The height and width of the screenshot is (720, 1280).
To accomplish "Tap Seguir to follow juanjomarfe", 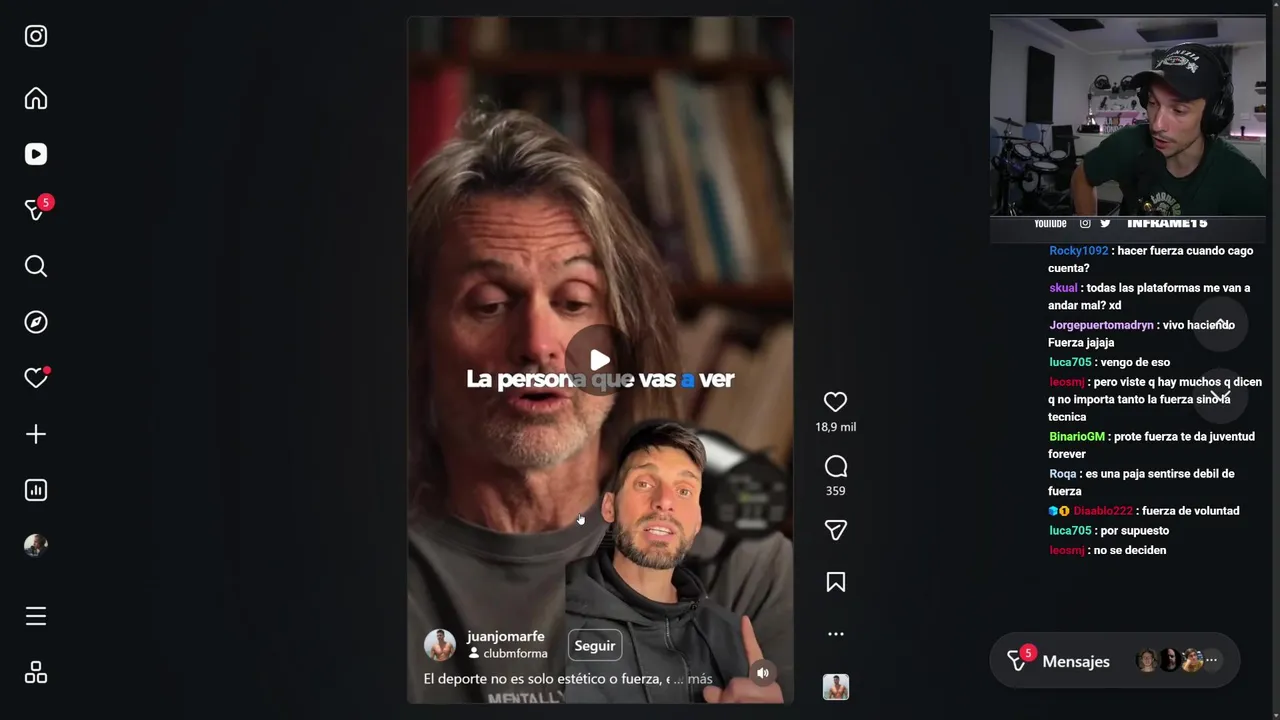I will [595, 645].
